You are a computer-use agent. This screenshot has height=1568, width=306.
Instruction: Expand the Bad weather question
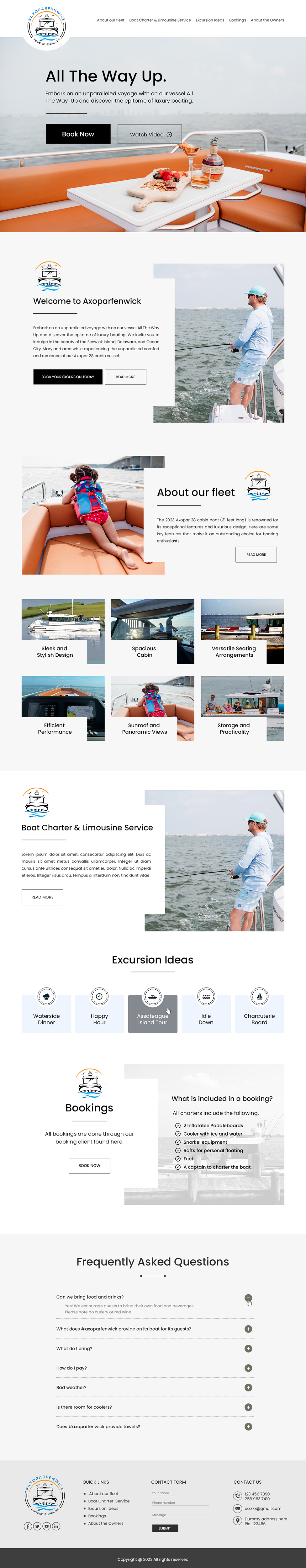(248, 1387)
